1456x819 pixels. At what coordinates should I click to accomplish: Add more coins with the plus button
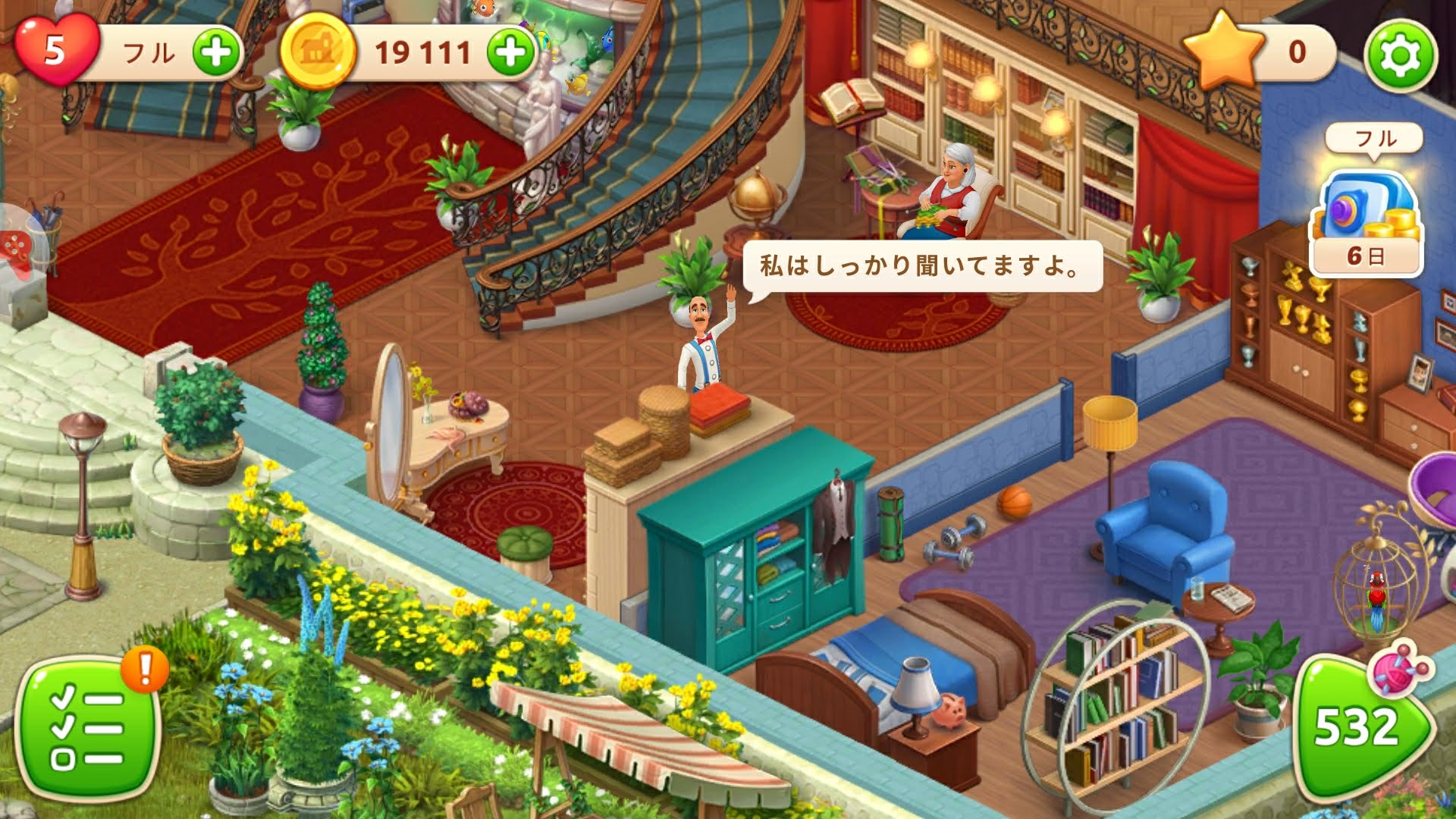(x=510, y=53)
